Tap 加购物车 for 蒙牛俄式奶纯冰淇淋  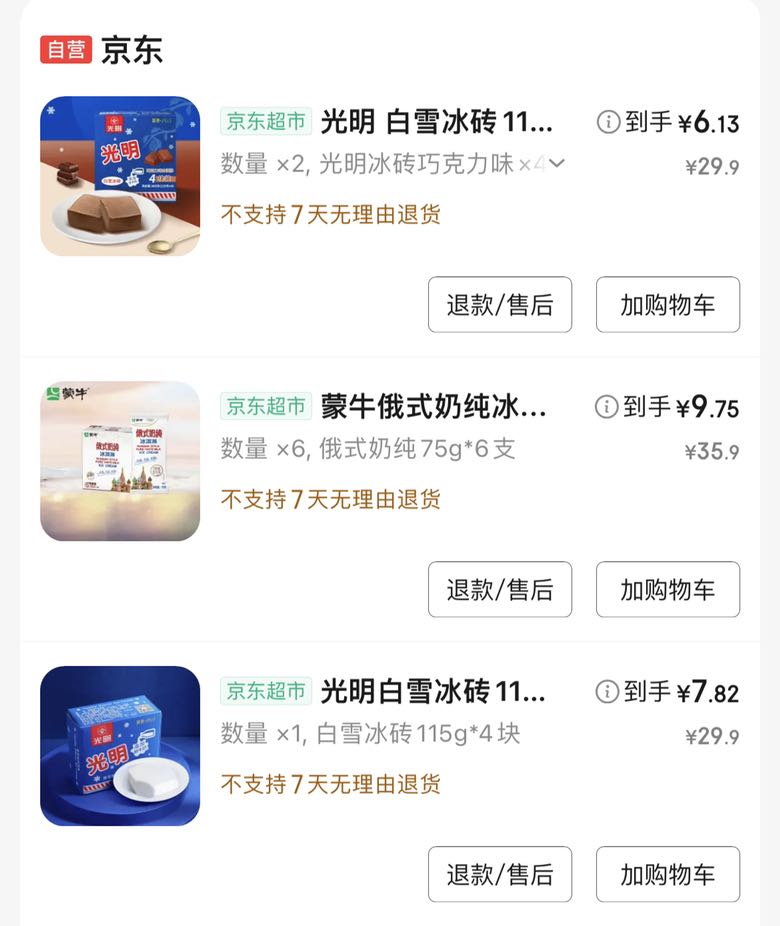pyautogui.click(x=668, y=589)
